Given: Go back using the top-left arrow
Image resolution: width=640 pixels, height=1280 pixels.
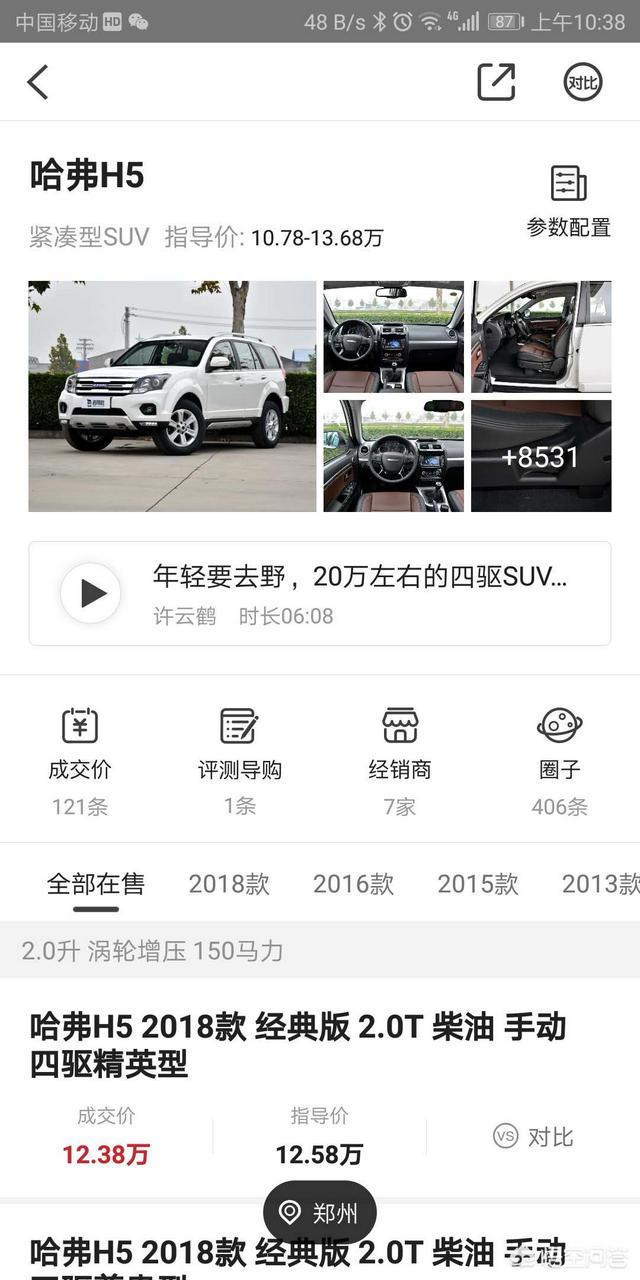Looking at the screenshot, I should [x=38, y=82].
